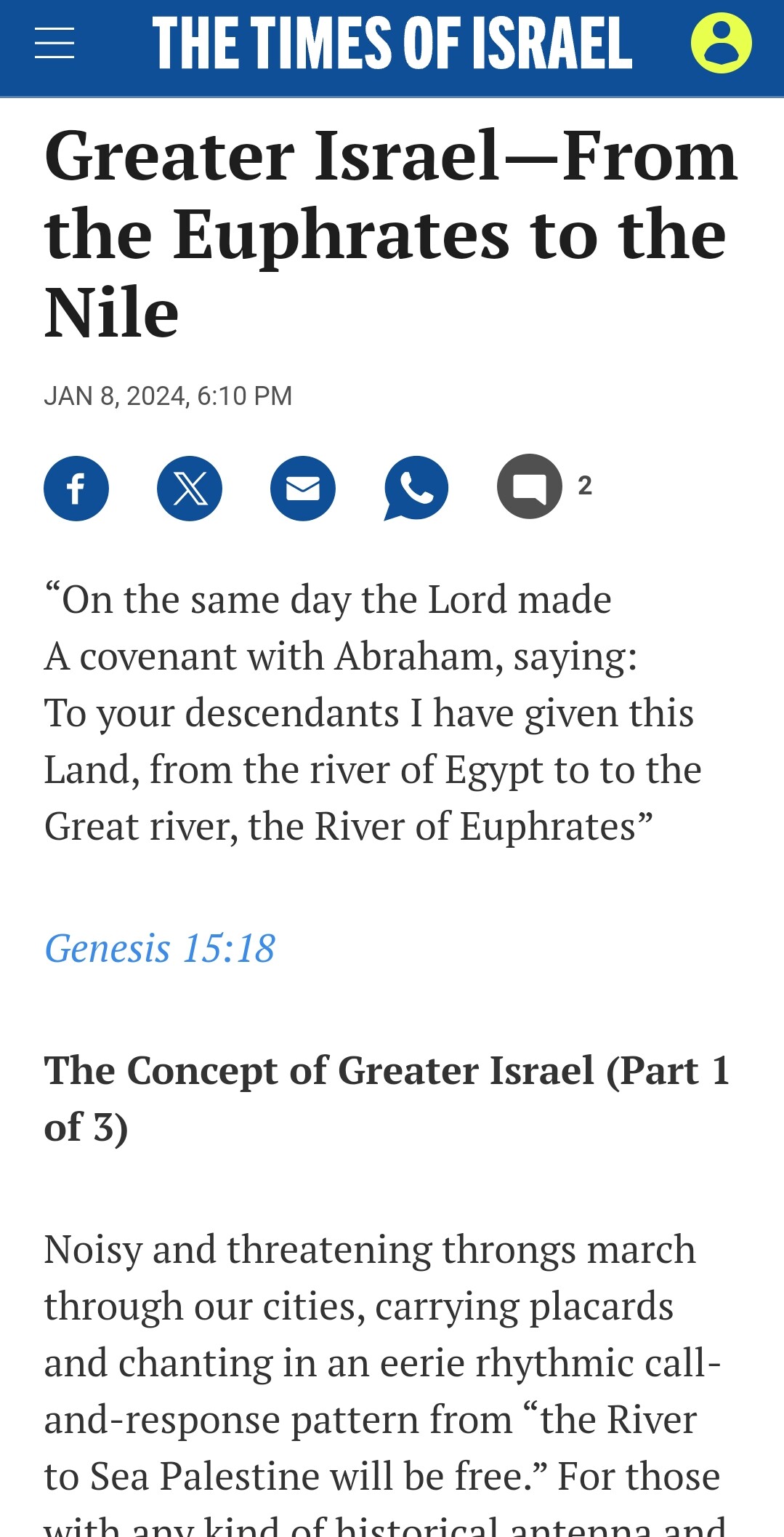Open the hamburger navigation menu
The width and height of the screenshot is (784, 1537).
(54, 43)
